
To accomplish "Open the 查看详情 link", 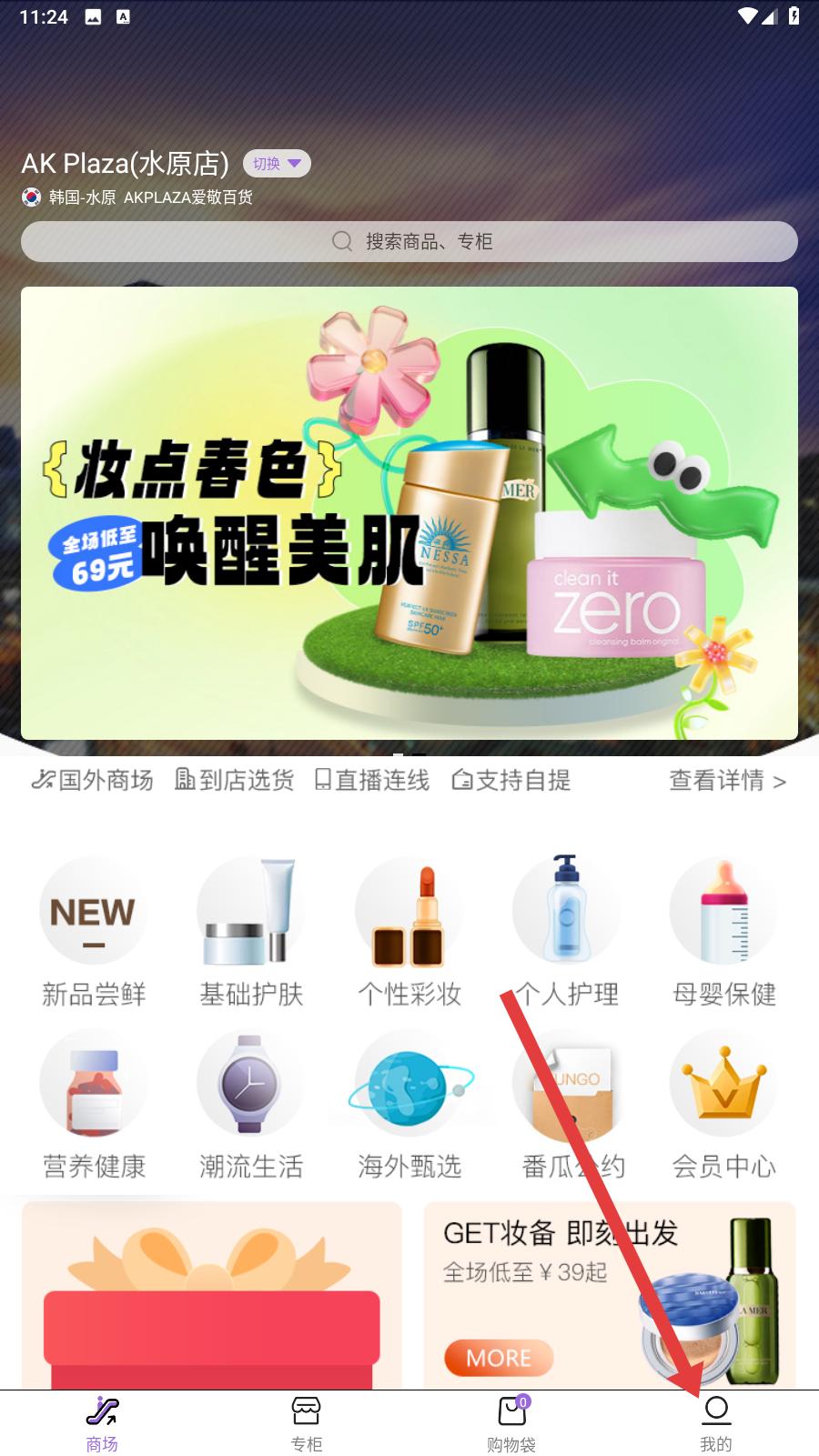I will [726, 781].
